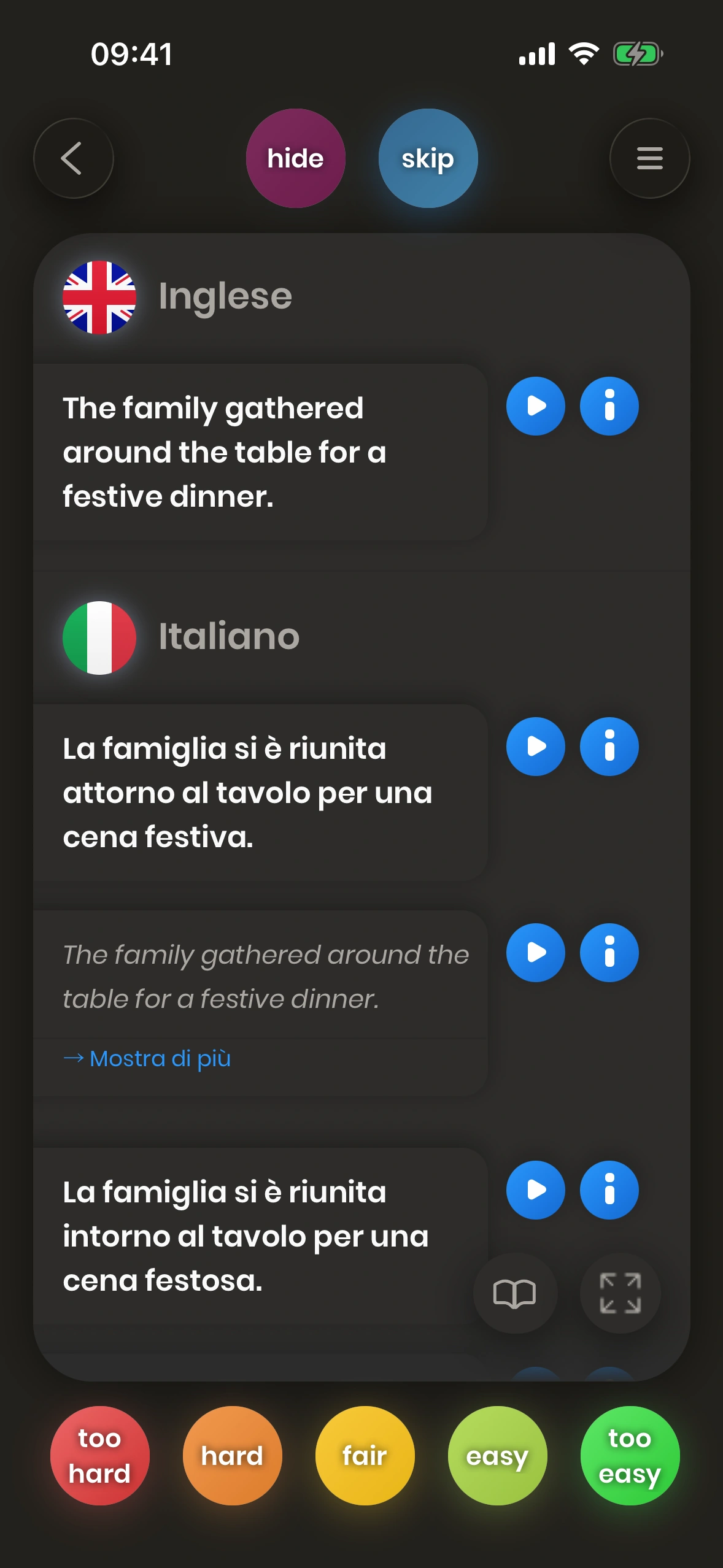
Task: Skip this sentence card
Action: pos(428,158)
